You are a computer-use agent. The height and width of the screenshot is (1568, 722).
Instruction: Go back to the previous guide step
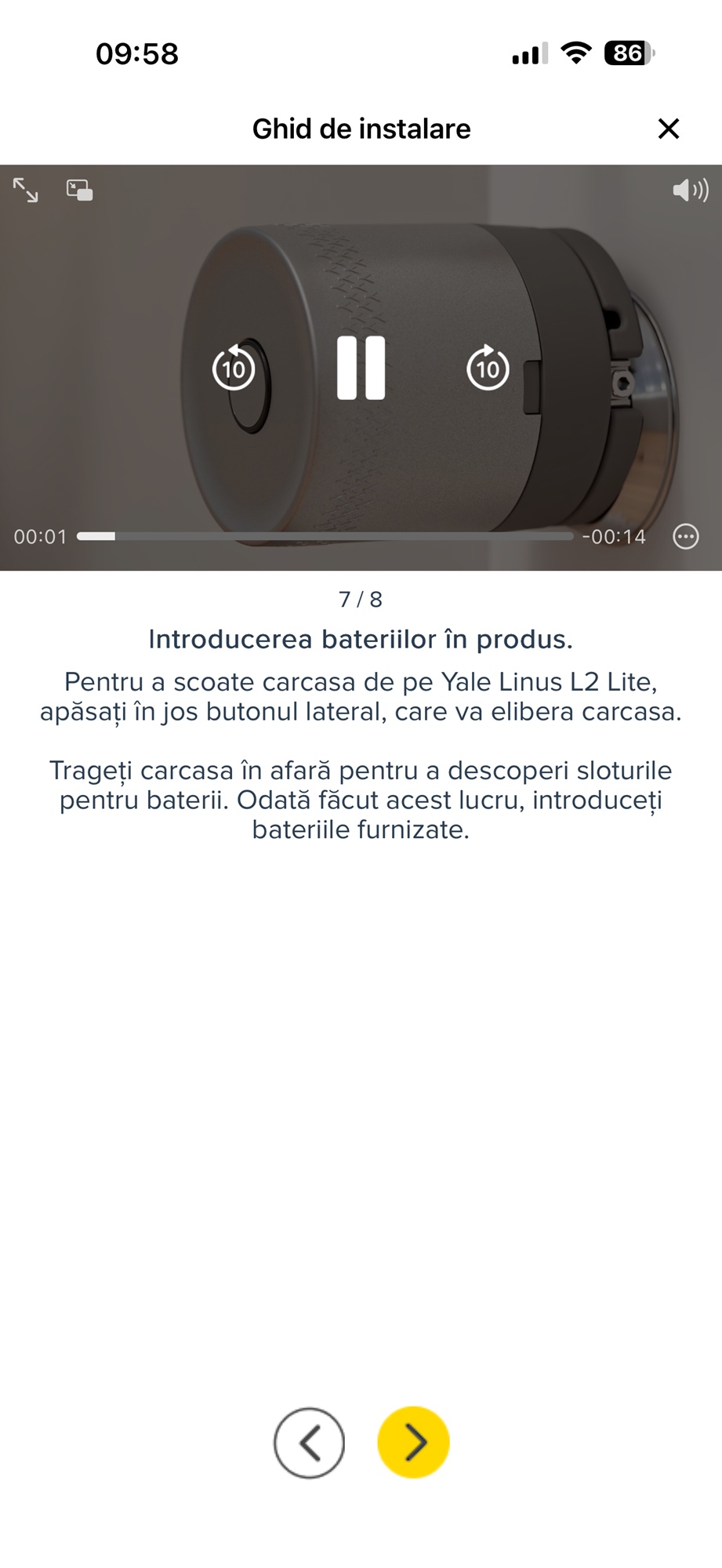click(x=309, y=1443)
